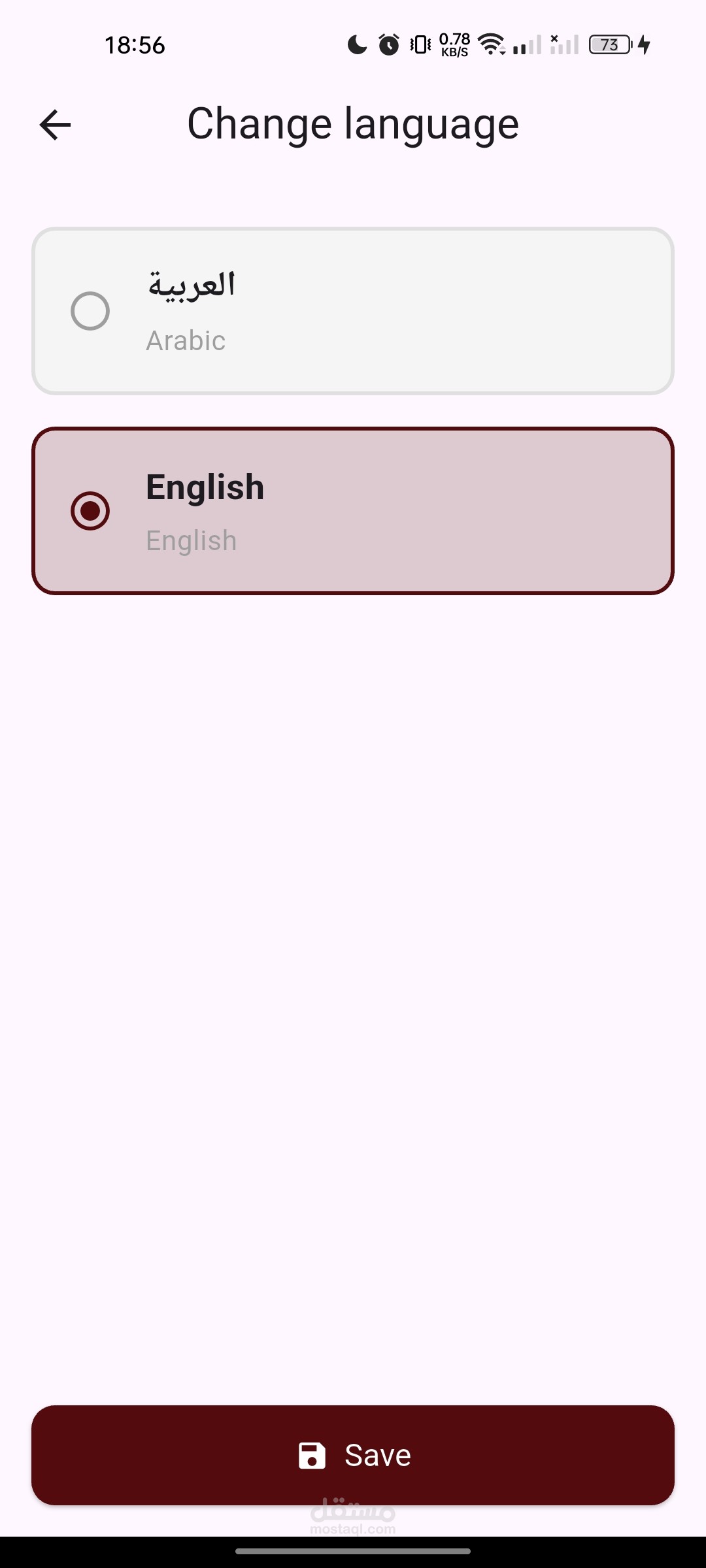Save the language selection
Viewport: 706px width, 1568px height.
[353, 1455]
